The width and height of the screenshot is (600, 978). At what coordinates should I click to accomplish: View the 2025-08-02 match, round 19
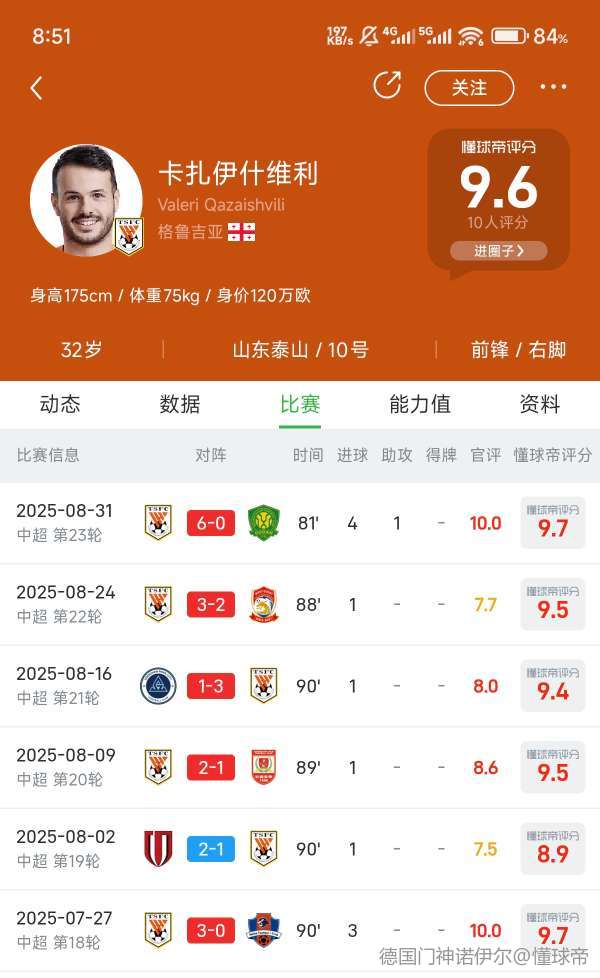[300, 849]
